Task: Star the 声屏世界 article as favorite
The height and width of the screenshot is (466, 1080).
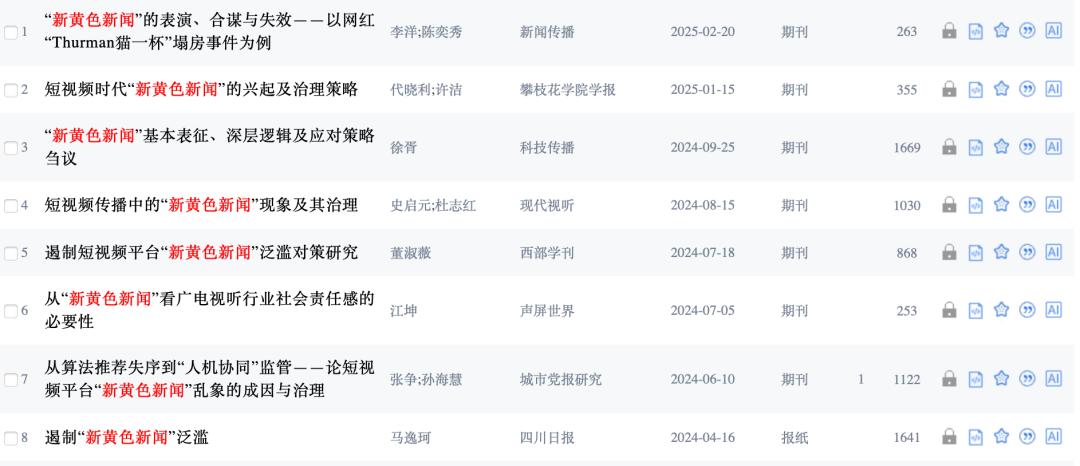Action: [1001, 310]
